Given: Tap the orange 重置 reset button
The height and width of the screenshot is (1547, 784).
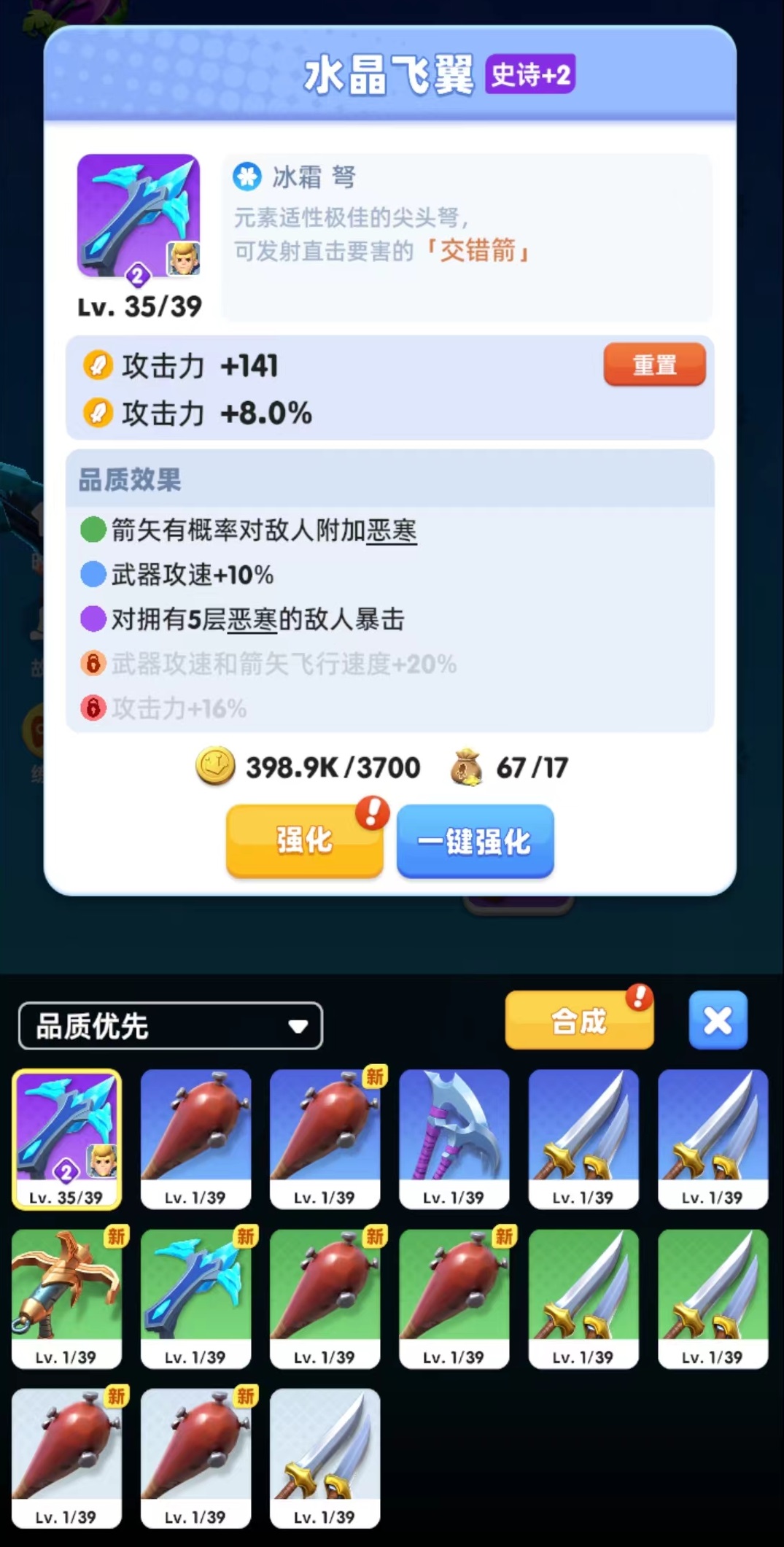Looking at the screenshot, I should click(x=654, y=364).
